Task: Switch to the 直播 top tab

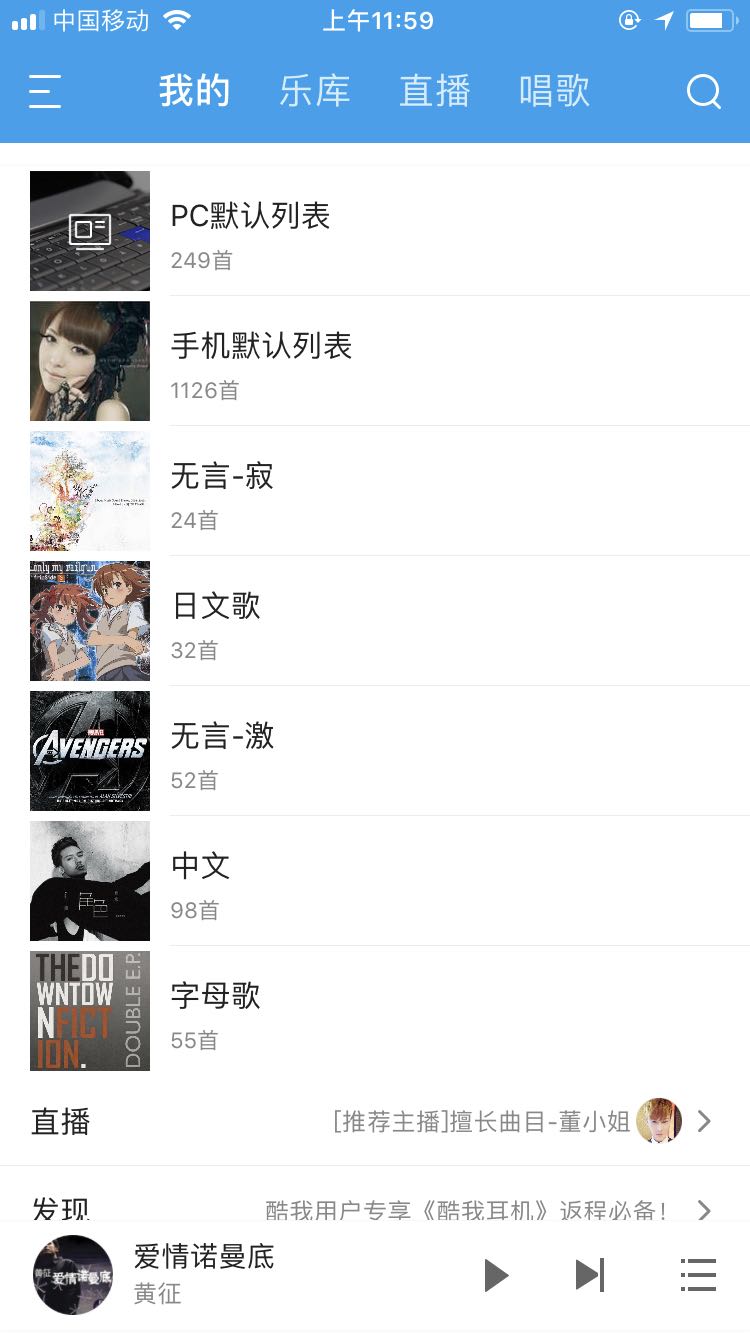Action: pos(435,91)
